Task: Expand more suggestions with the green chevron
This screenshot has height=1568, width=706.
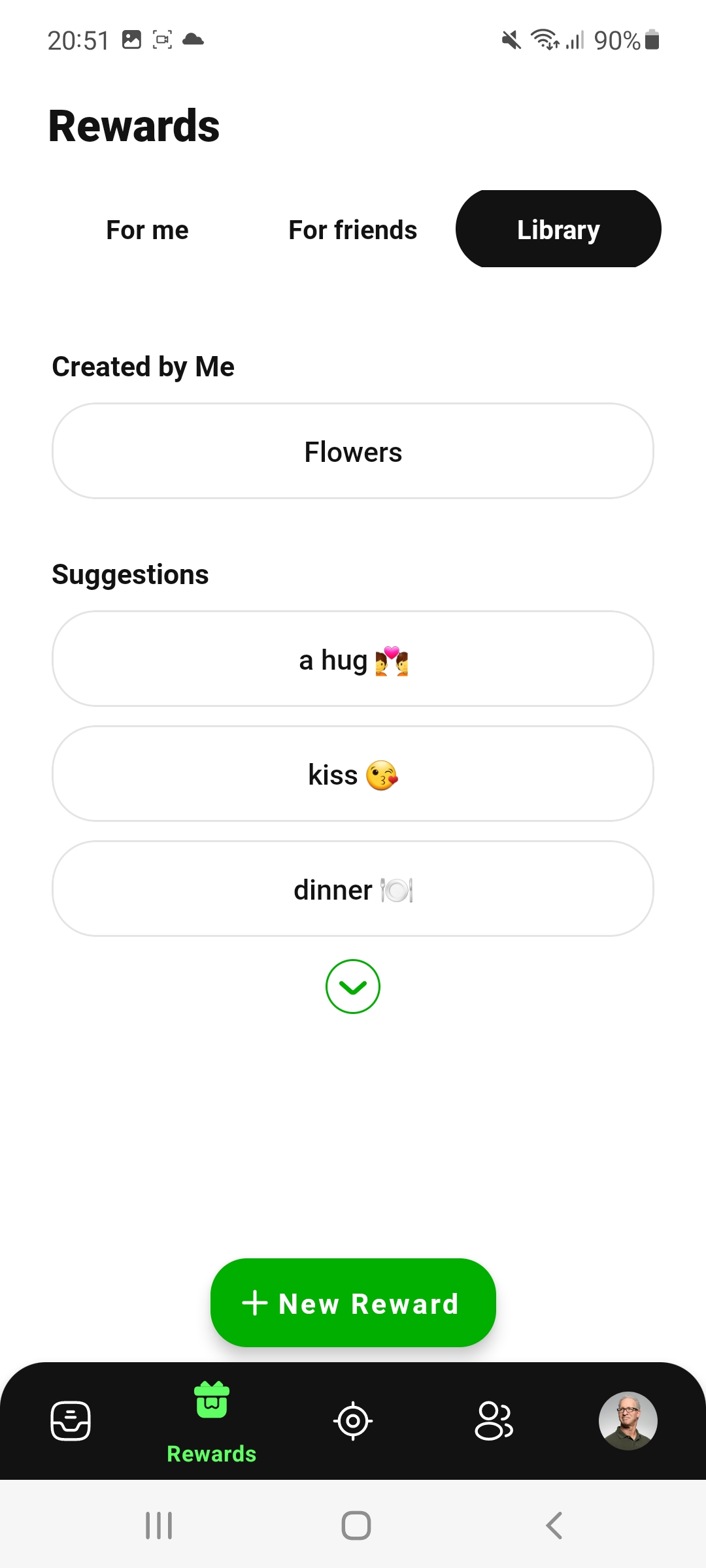Action: coord(353,987)
